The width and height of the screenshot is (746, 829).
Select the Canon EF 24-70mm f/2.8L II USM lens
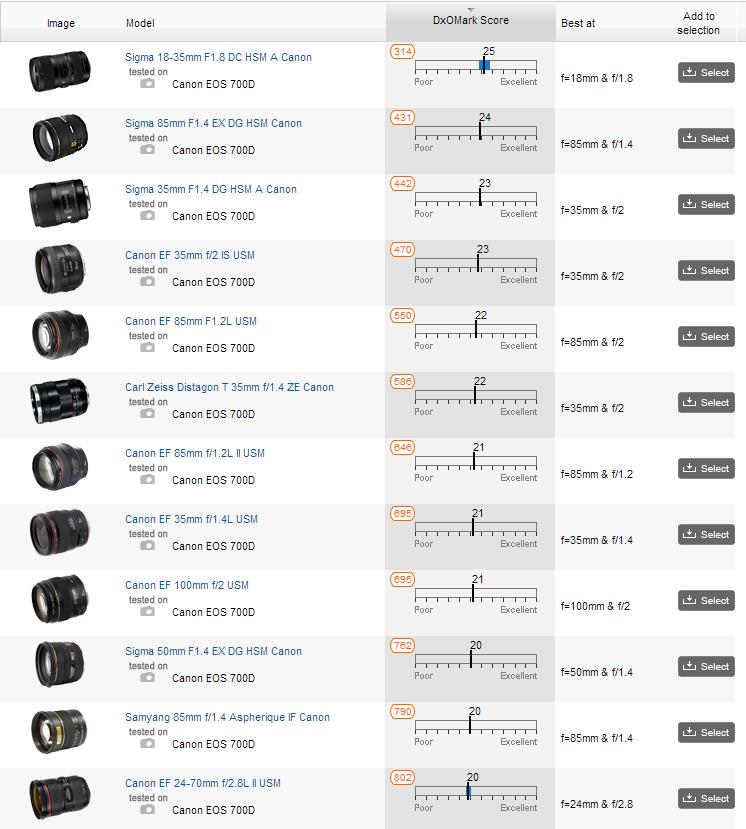coord(706,799)
